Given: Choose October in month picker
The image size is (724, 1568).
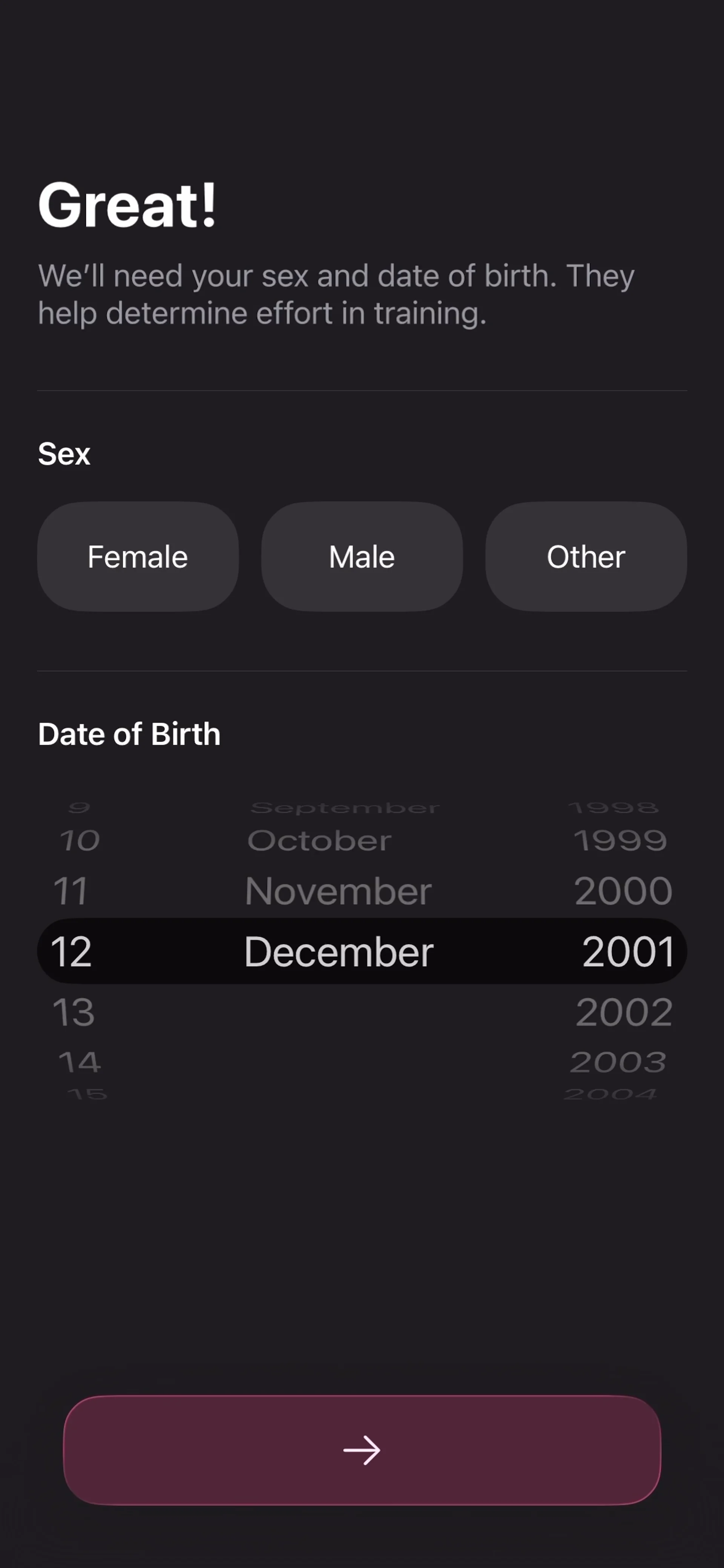Looking at the screenshot, I should [319, 841].
